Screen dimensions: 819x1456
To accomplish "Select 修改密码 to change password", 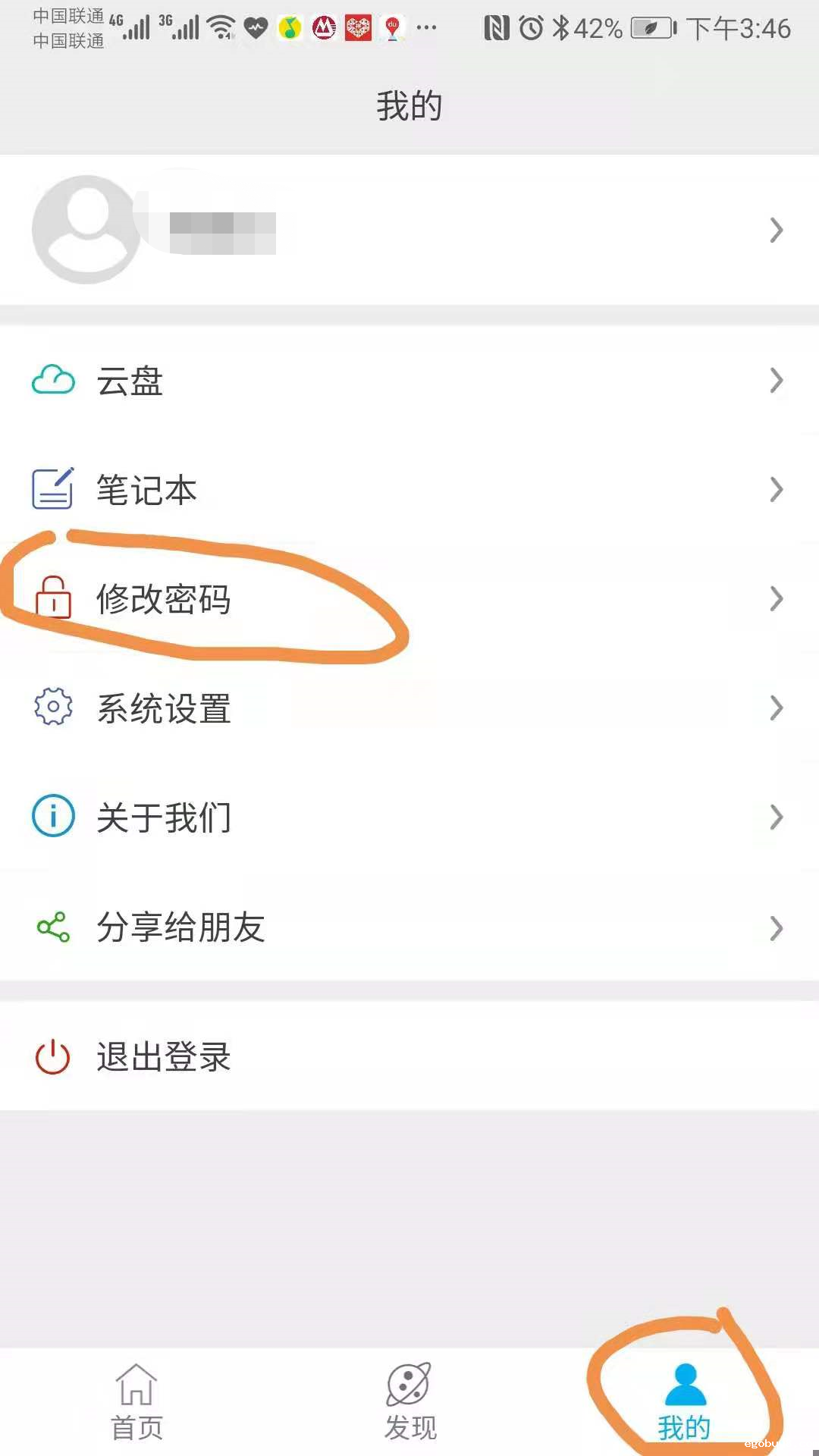I will click(x=409, y=599).
